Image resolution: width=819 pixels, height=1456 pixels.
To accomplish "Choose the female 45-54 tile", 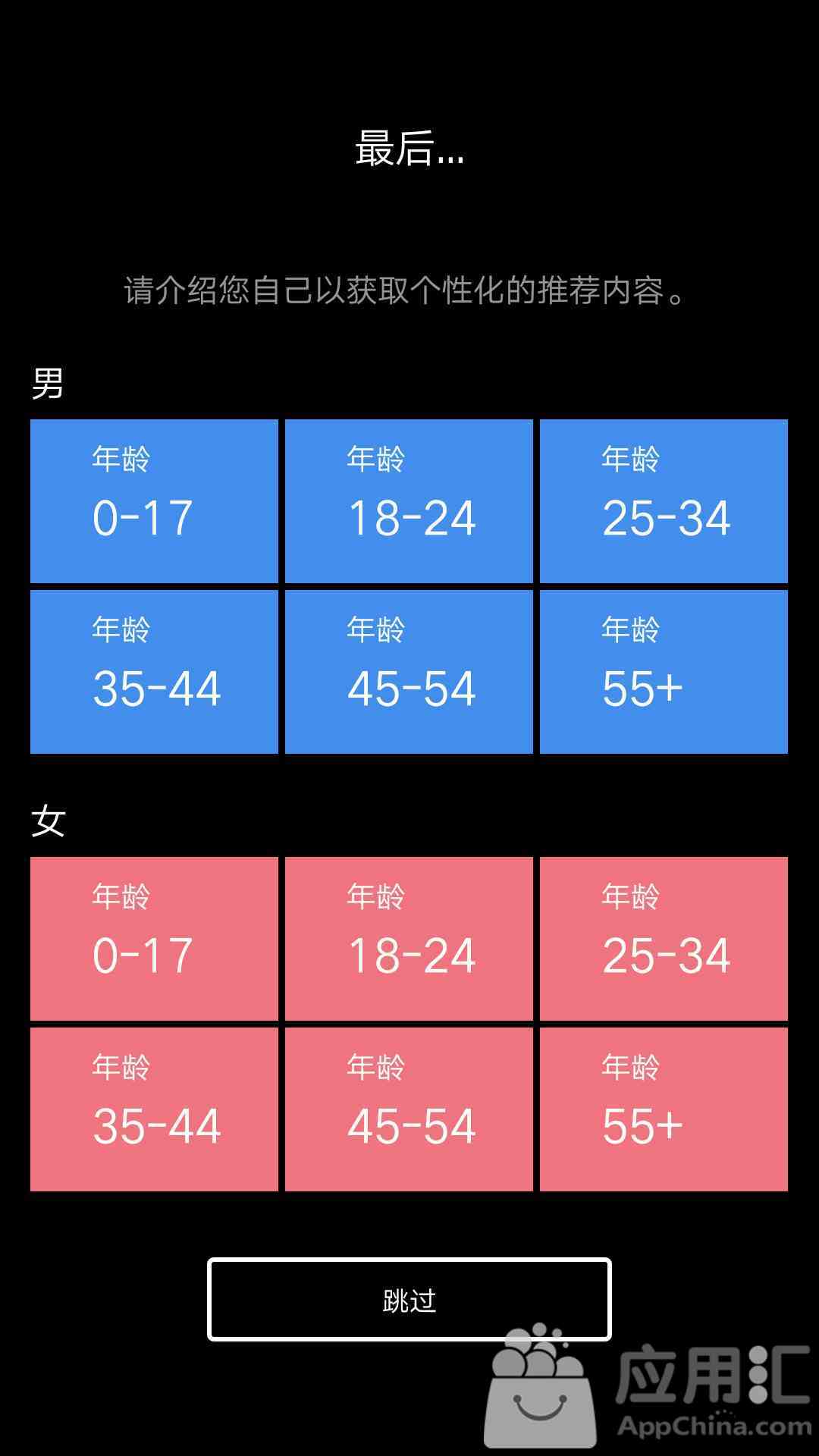I will (409, 1109).
